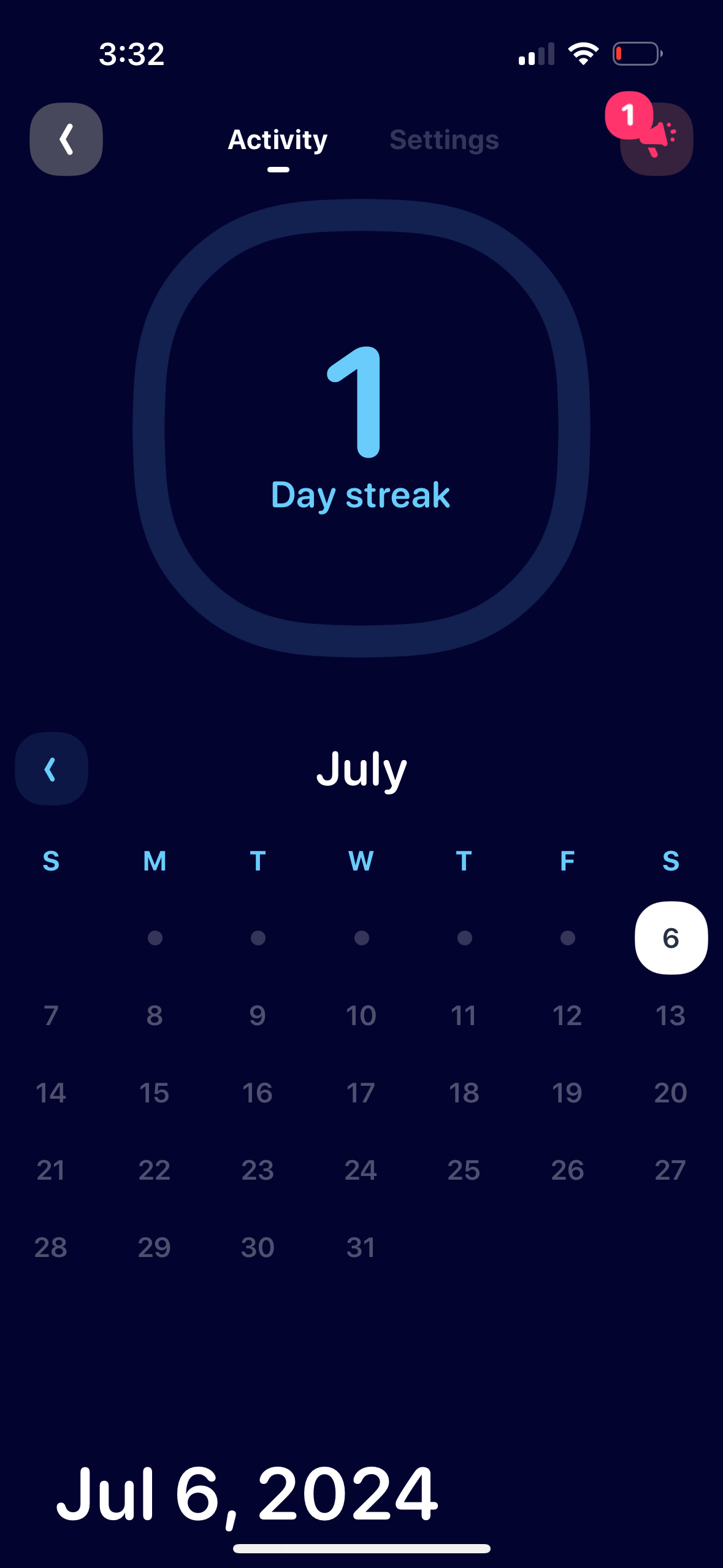
Task: Select July 6 on the calendar
Action: coord(671,937)
